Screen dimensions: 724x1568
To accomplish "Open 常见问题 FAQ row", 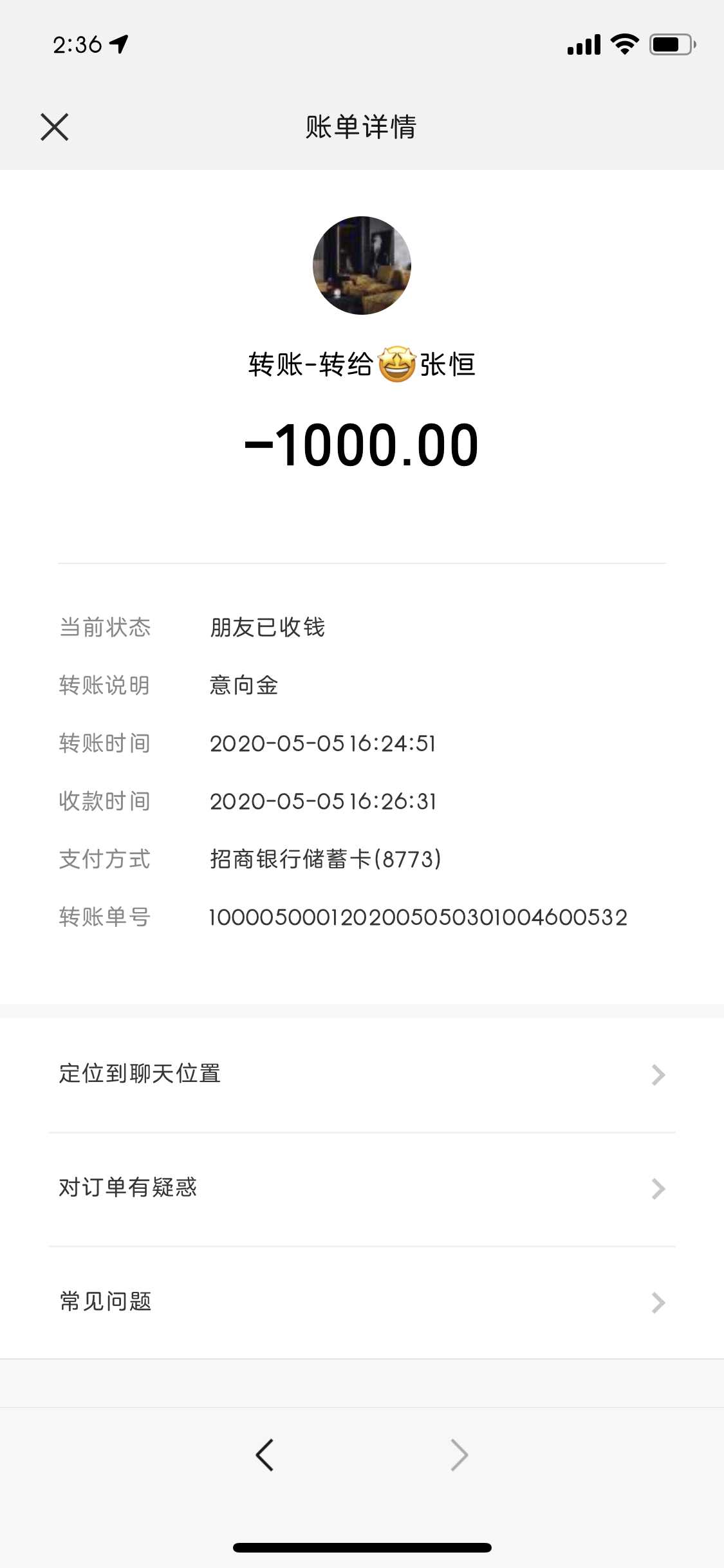I will [x=362, y=1302].
